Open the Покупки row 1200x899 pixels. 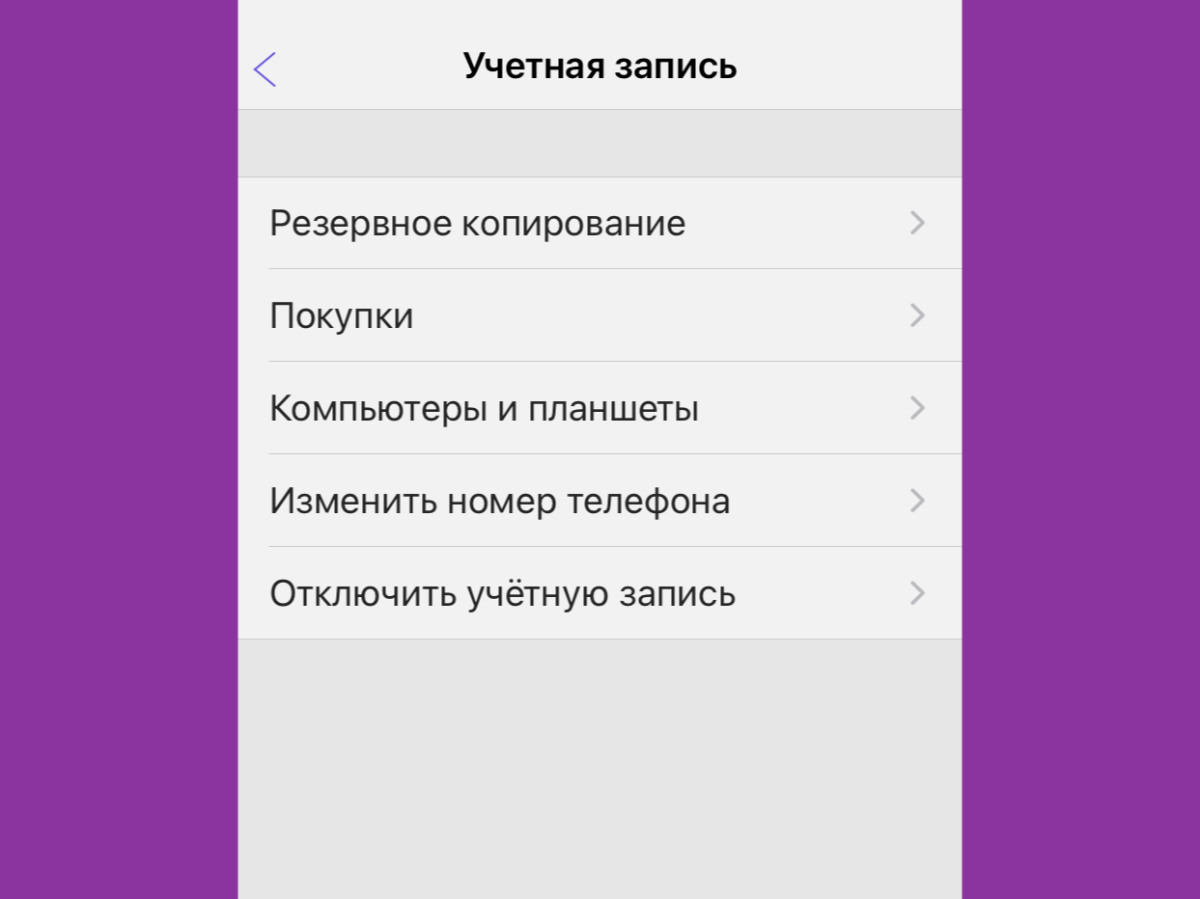598,316
